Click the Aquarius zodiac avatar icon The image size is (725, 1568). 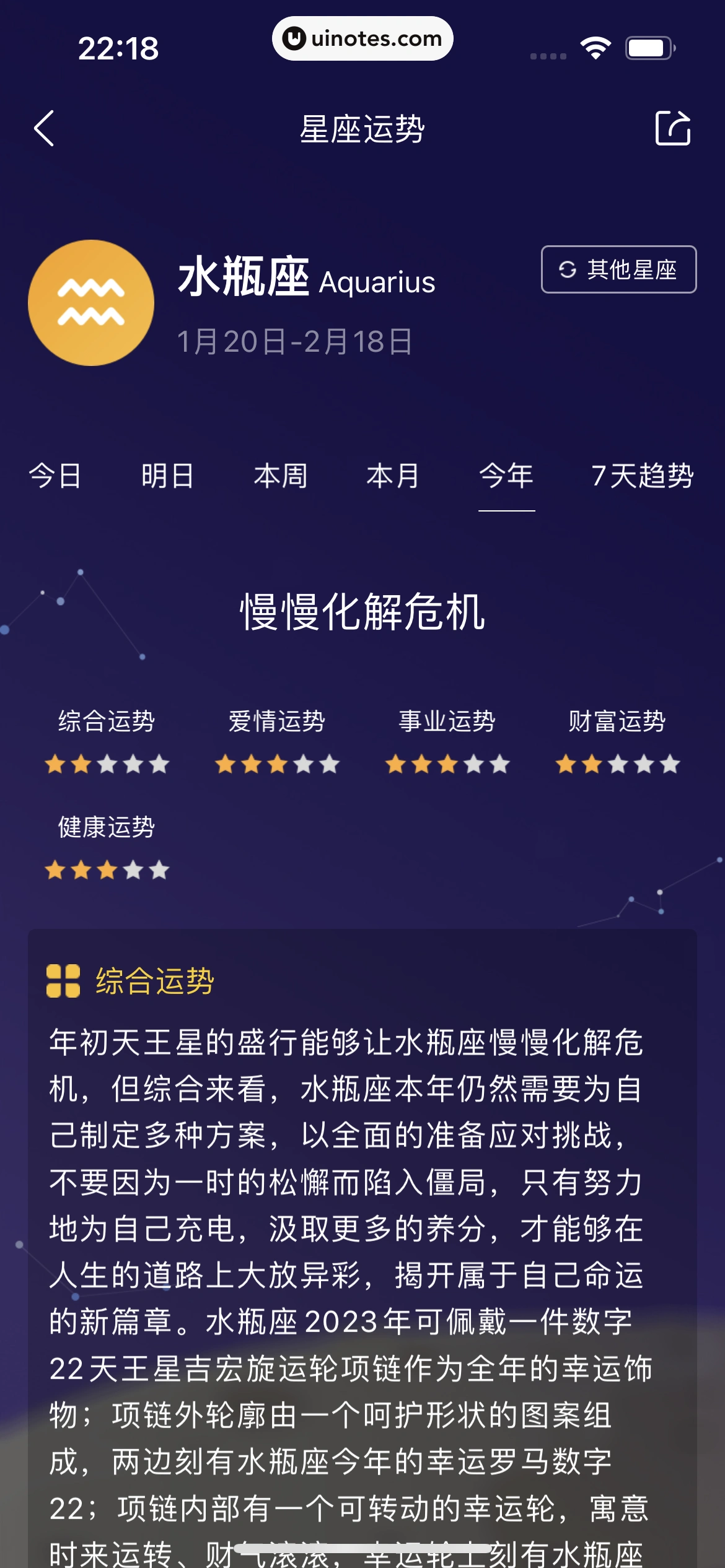point(92,303)
